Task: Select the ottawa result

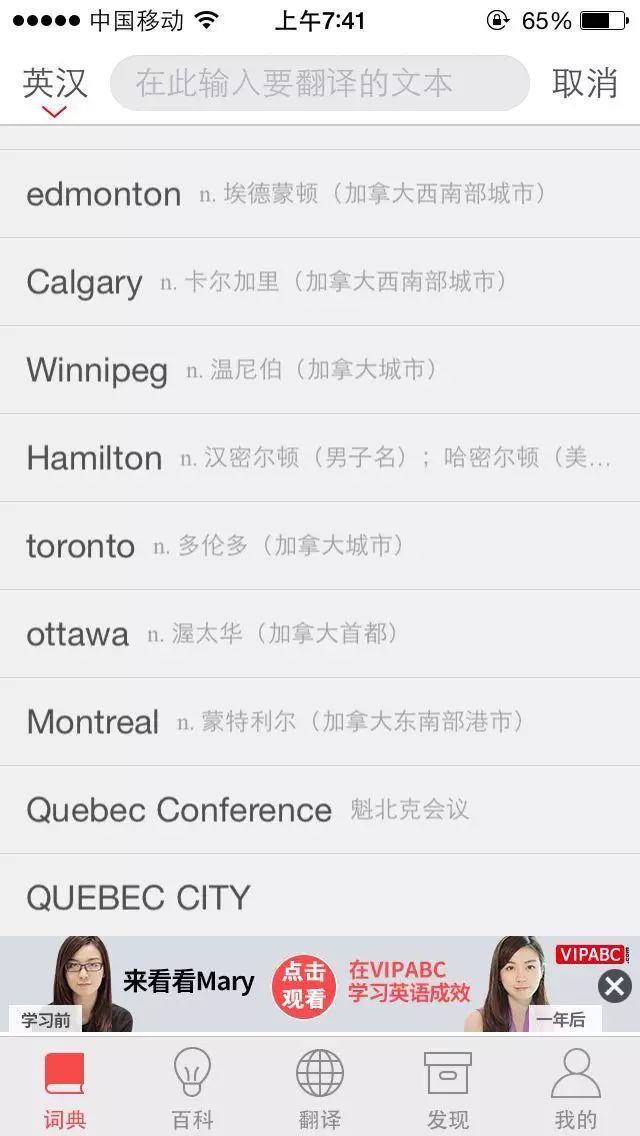Action: click(x=320, y=634)
